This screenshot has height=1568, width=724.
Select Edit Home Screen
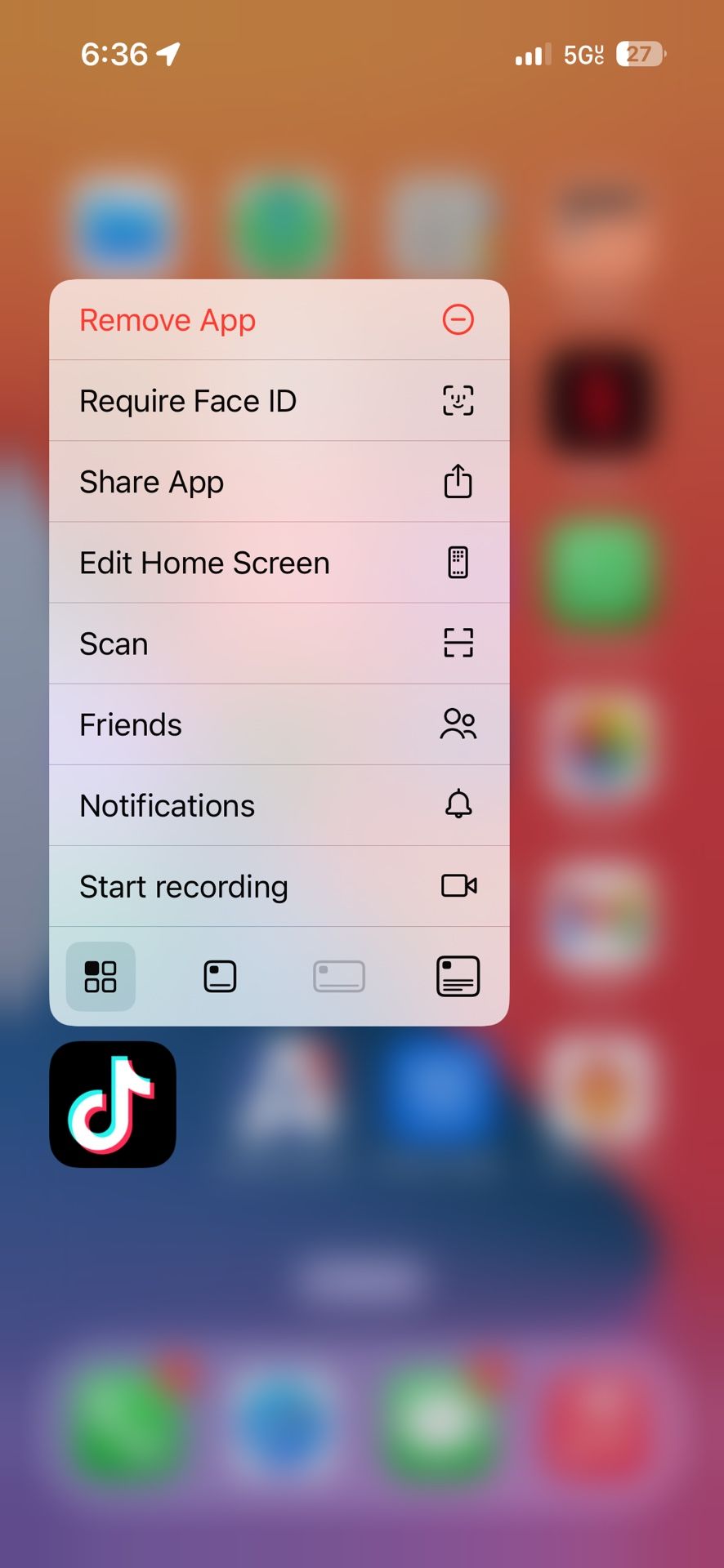pos(279,563)
